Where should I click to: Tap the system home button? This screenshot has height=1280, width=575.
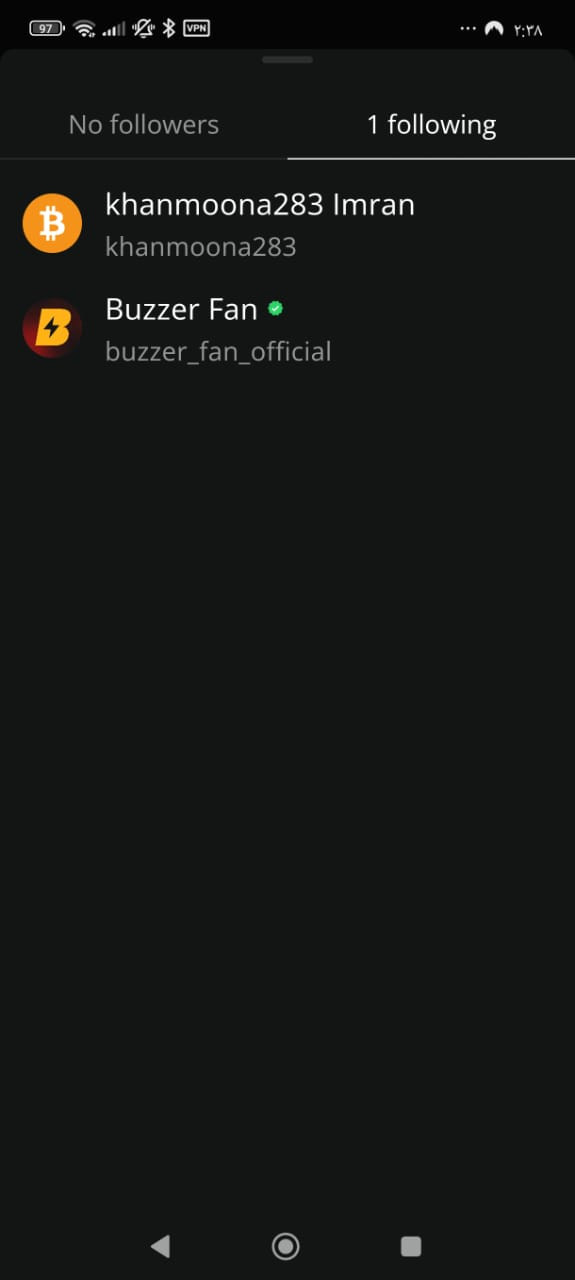pos(286,1245)
